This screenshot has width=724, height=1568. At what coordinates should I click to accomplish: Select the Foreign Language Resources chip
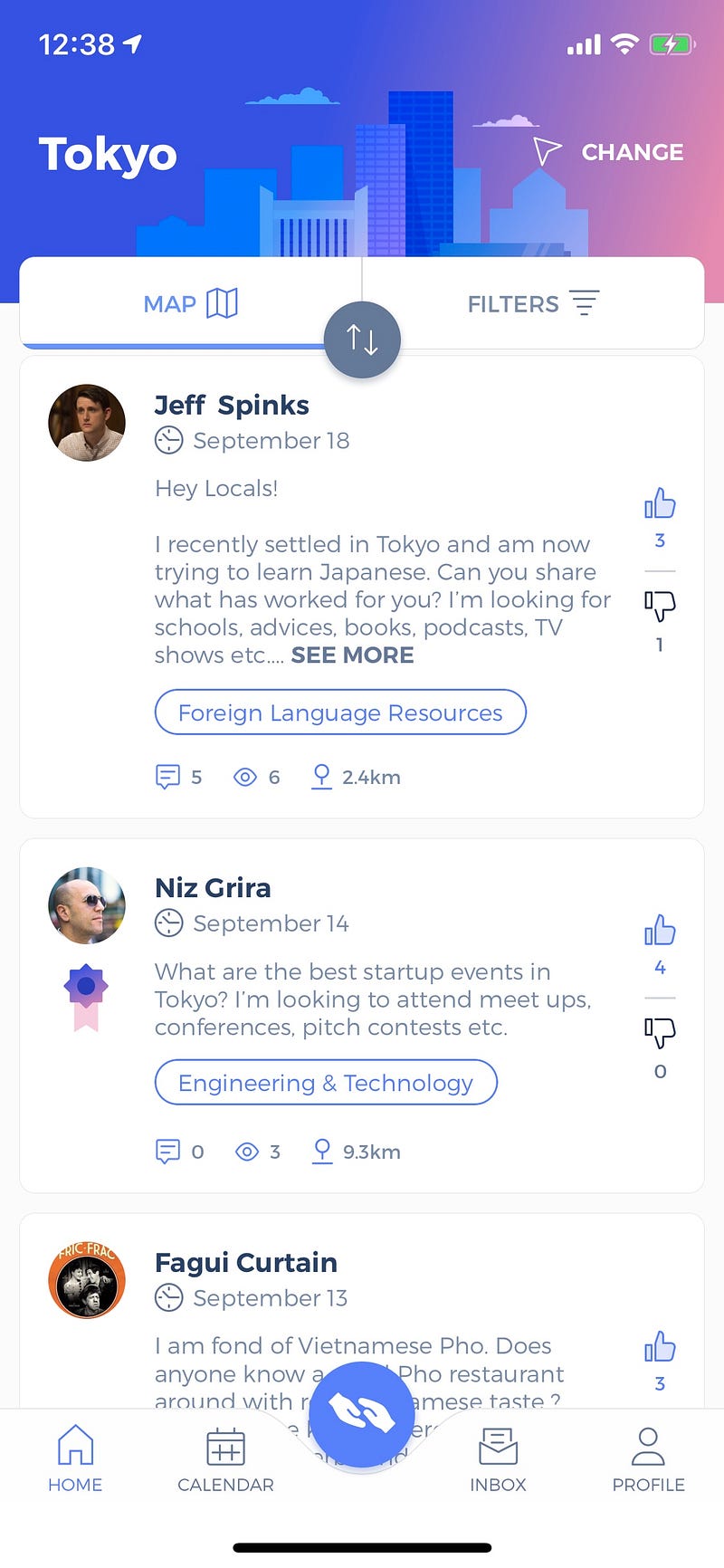click(x=340, y=712)
